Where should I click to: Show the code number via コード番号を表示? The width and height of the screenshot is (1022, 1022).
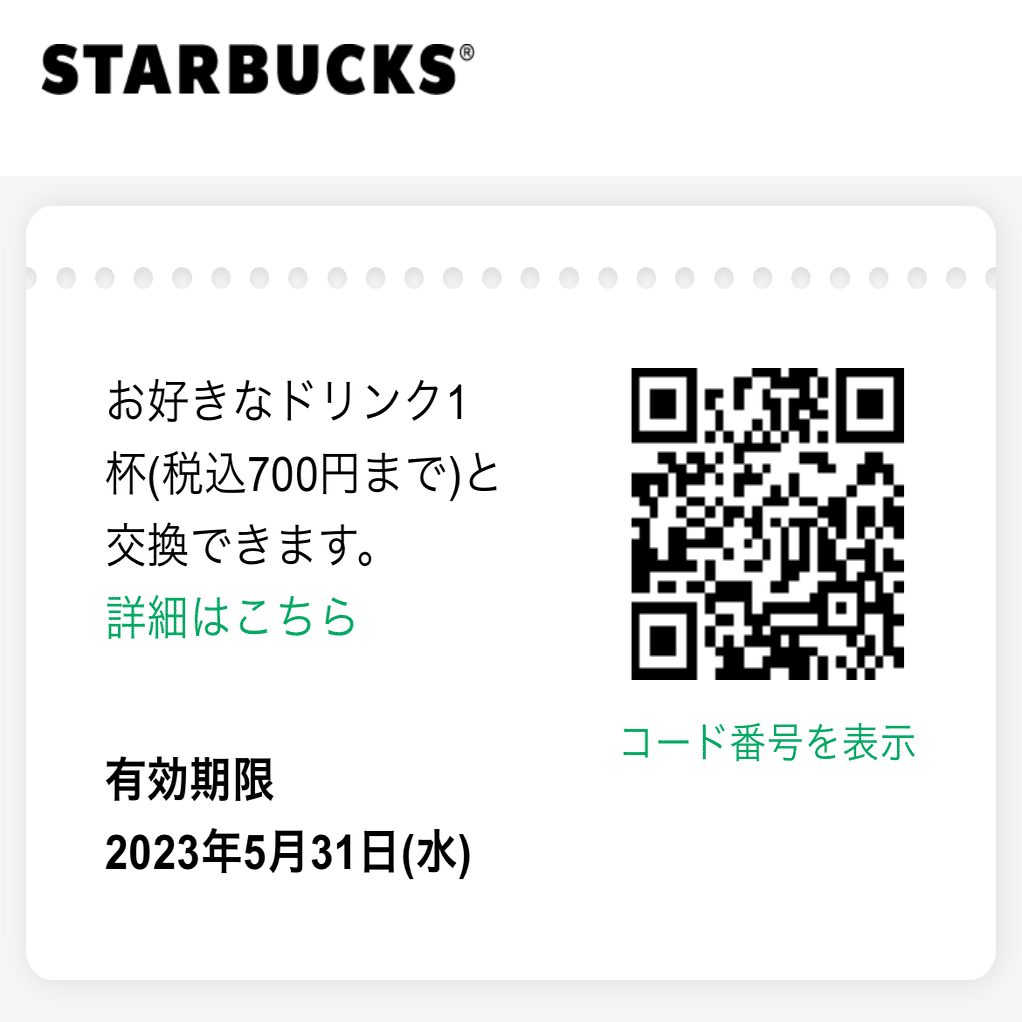click(767, 742)
